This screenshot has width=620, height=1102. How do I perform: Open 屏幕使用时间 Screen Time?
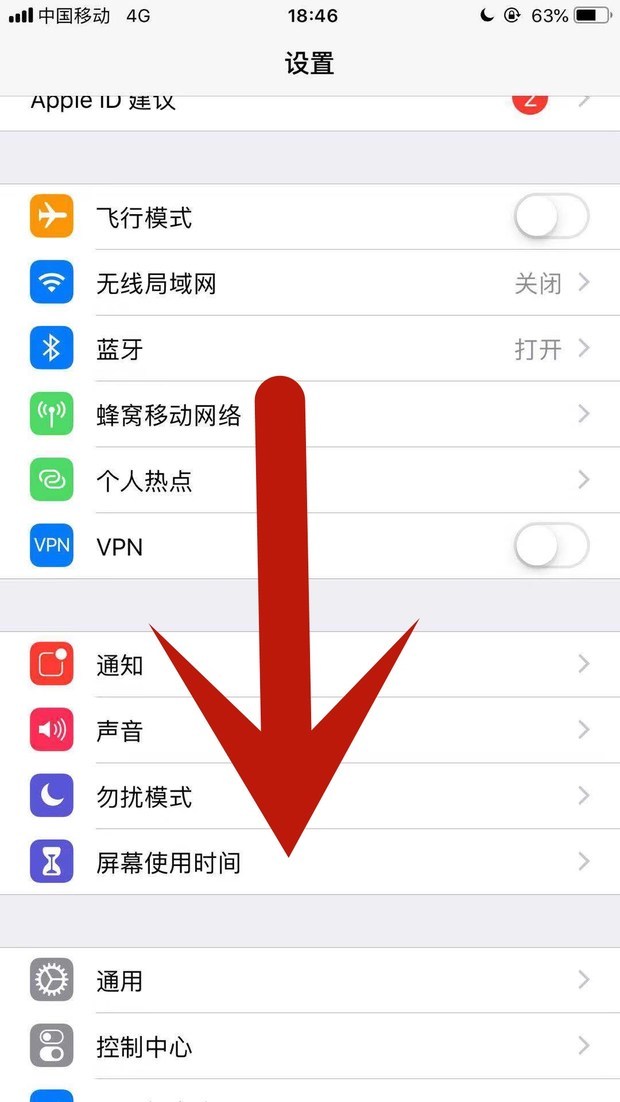pyautogui.click(x=310, y=862)
